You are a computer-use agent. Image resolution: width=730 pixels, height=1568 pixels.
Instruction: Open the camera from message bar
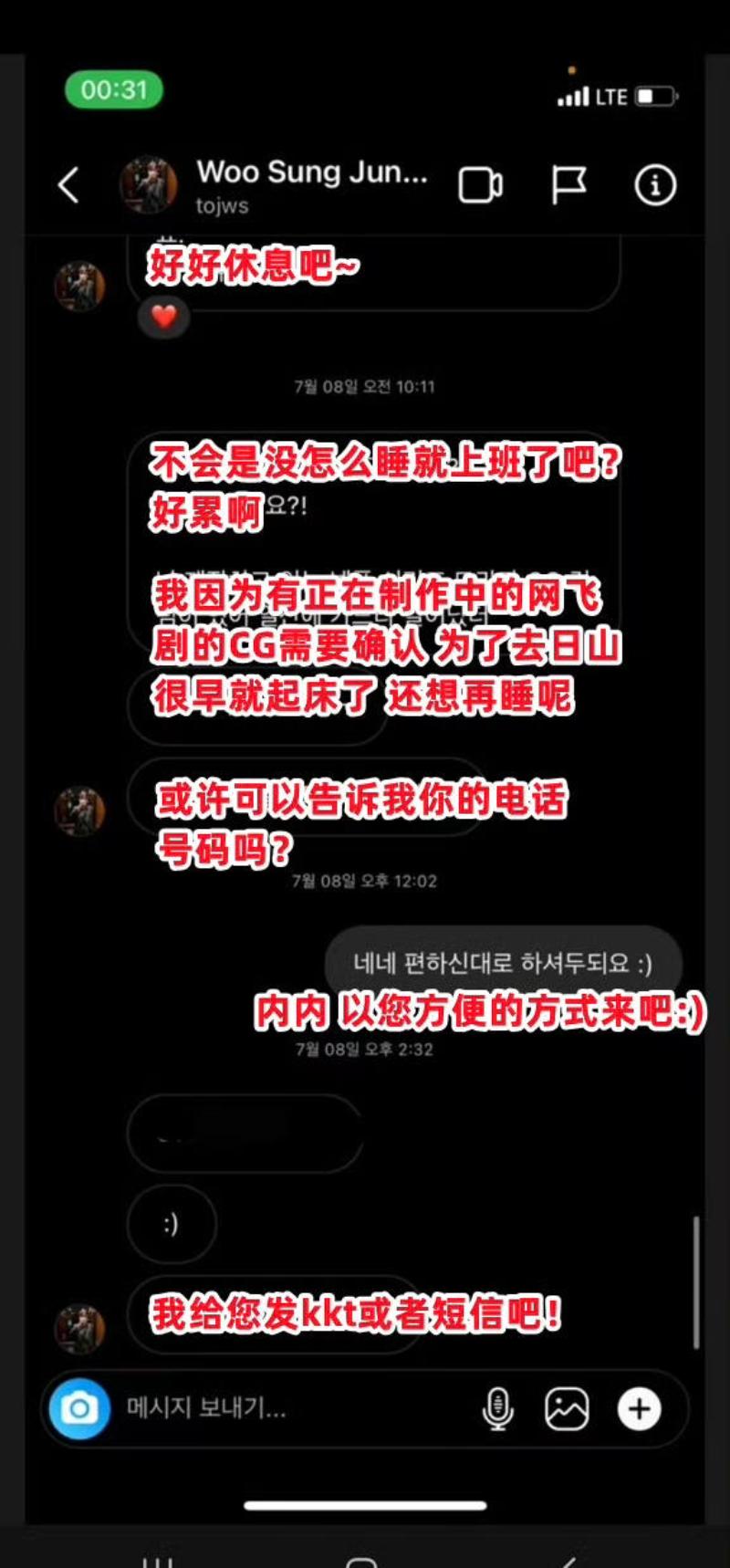pos(80,1408)
